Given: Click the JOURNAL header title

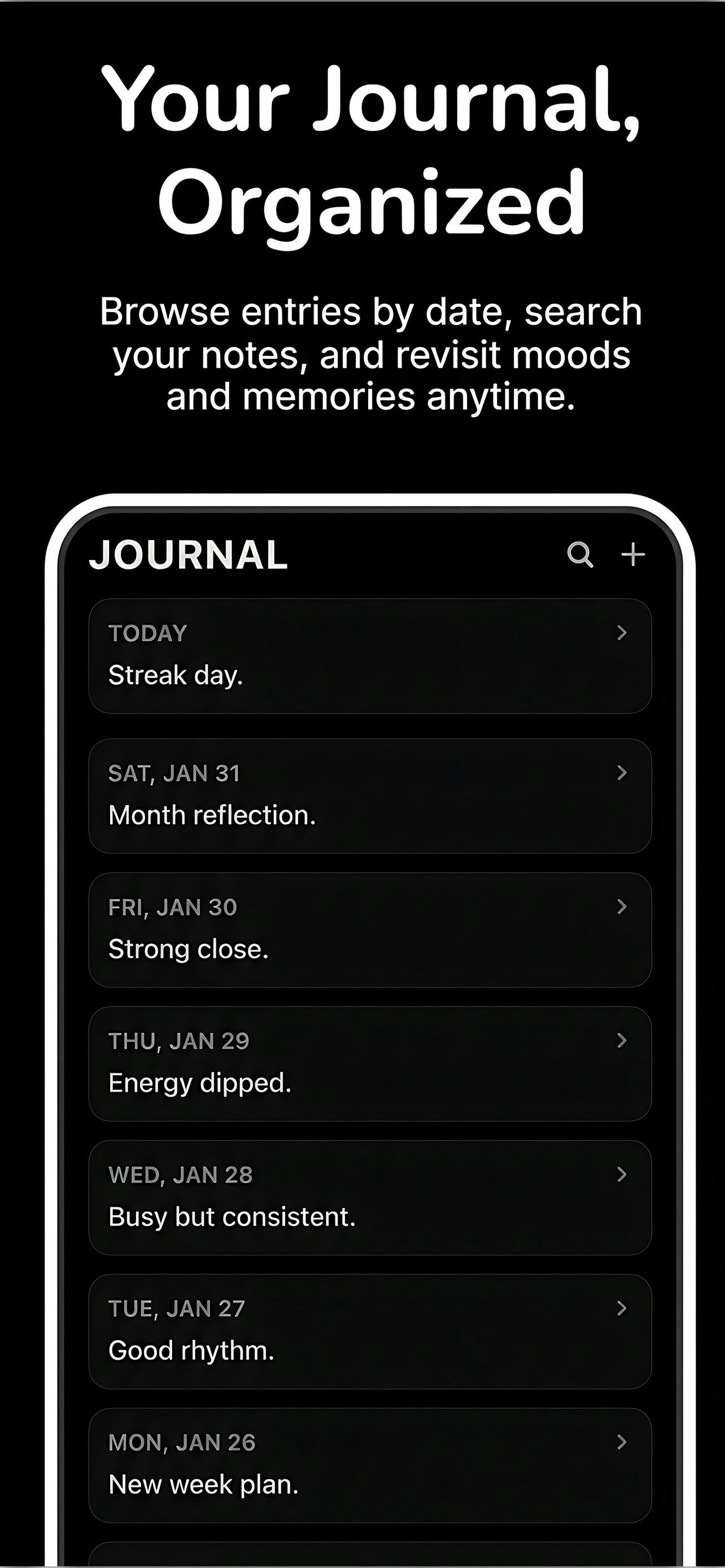Looking at the screenshot, I should 187,554.
